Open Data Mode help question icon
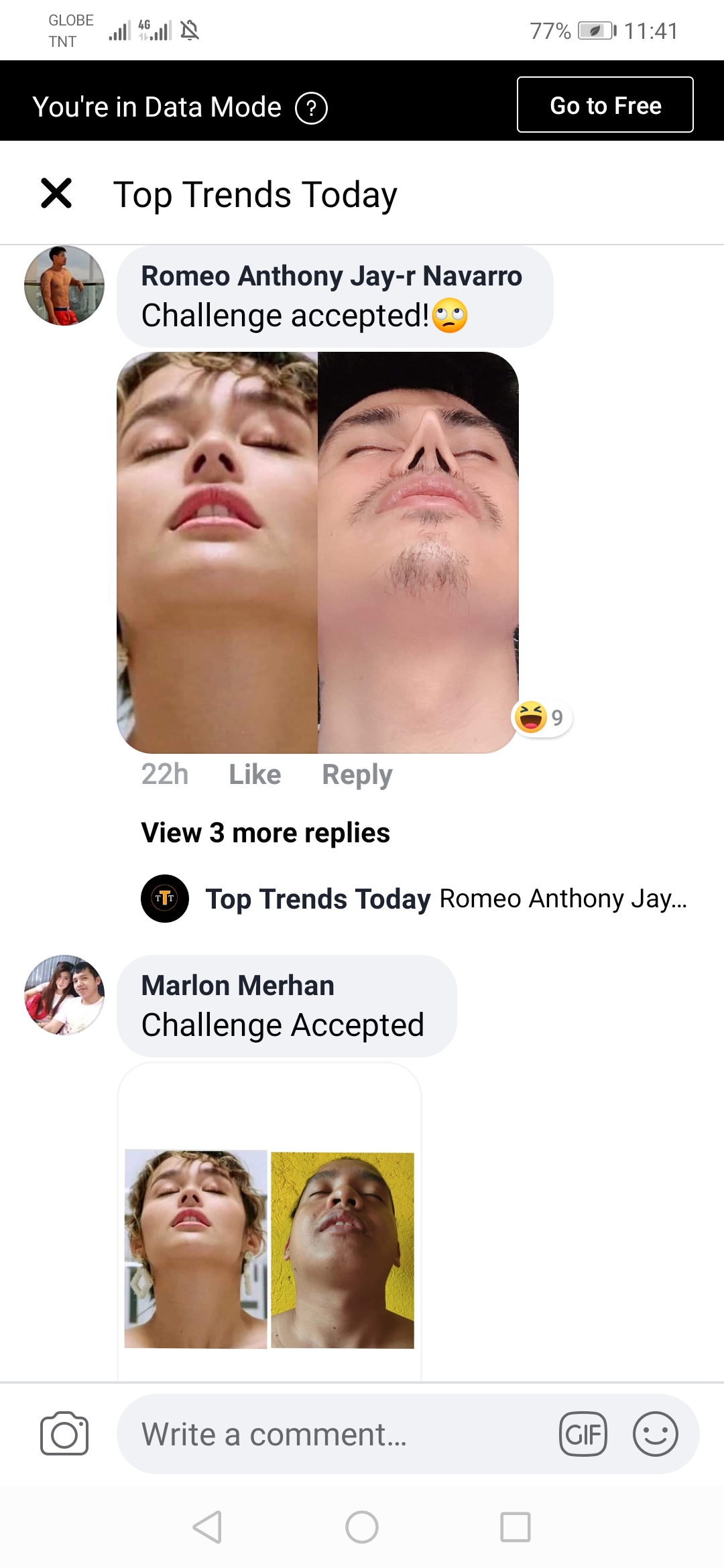724x1568 pixels. click(x=311, y=109)
